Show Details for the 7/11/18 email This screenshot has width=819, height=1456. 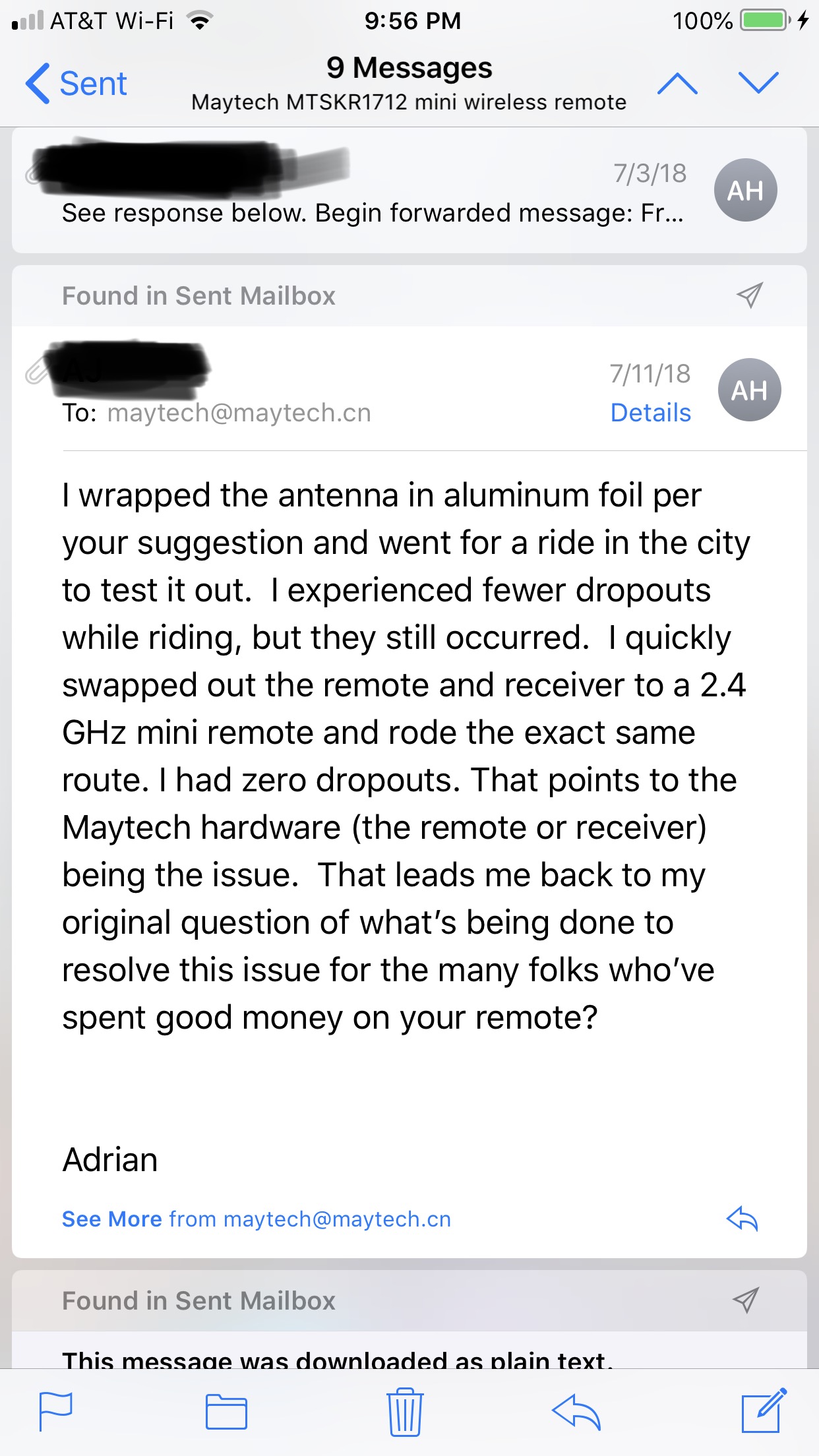coord(650,413)
